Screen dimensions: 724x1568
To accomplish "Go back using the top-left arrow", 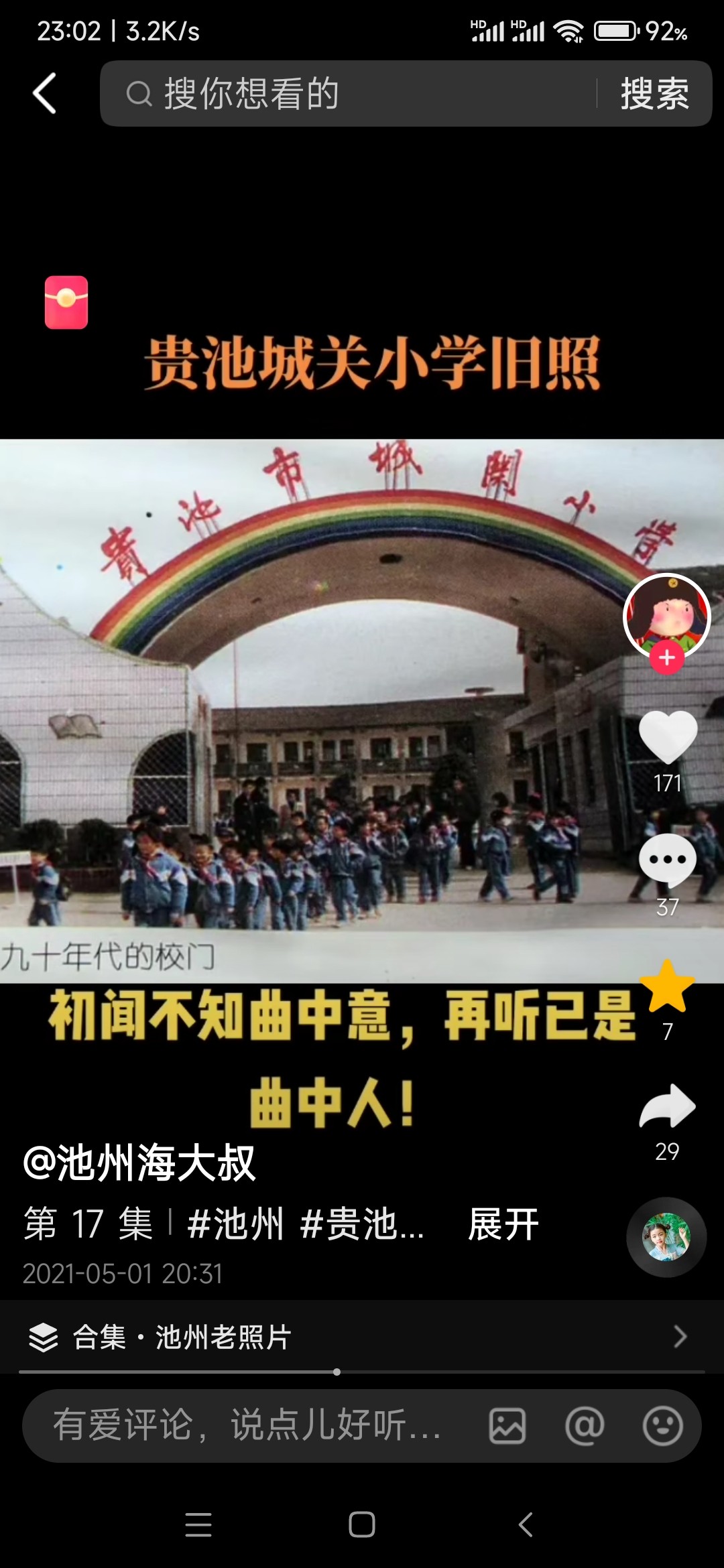I will point(44,93).
